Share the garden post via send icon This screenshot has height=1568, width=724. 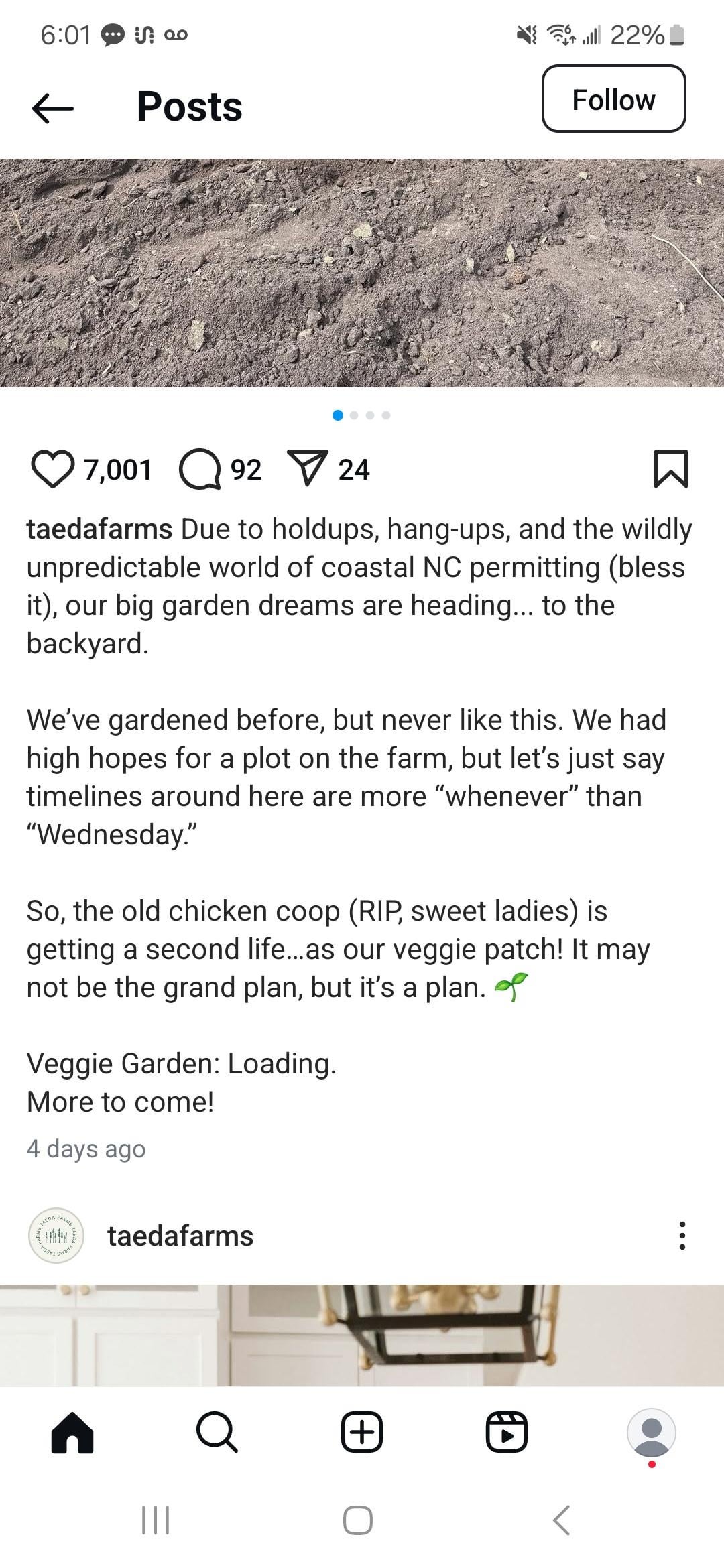pyautogui.click(x=307, y=468)
